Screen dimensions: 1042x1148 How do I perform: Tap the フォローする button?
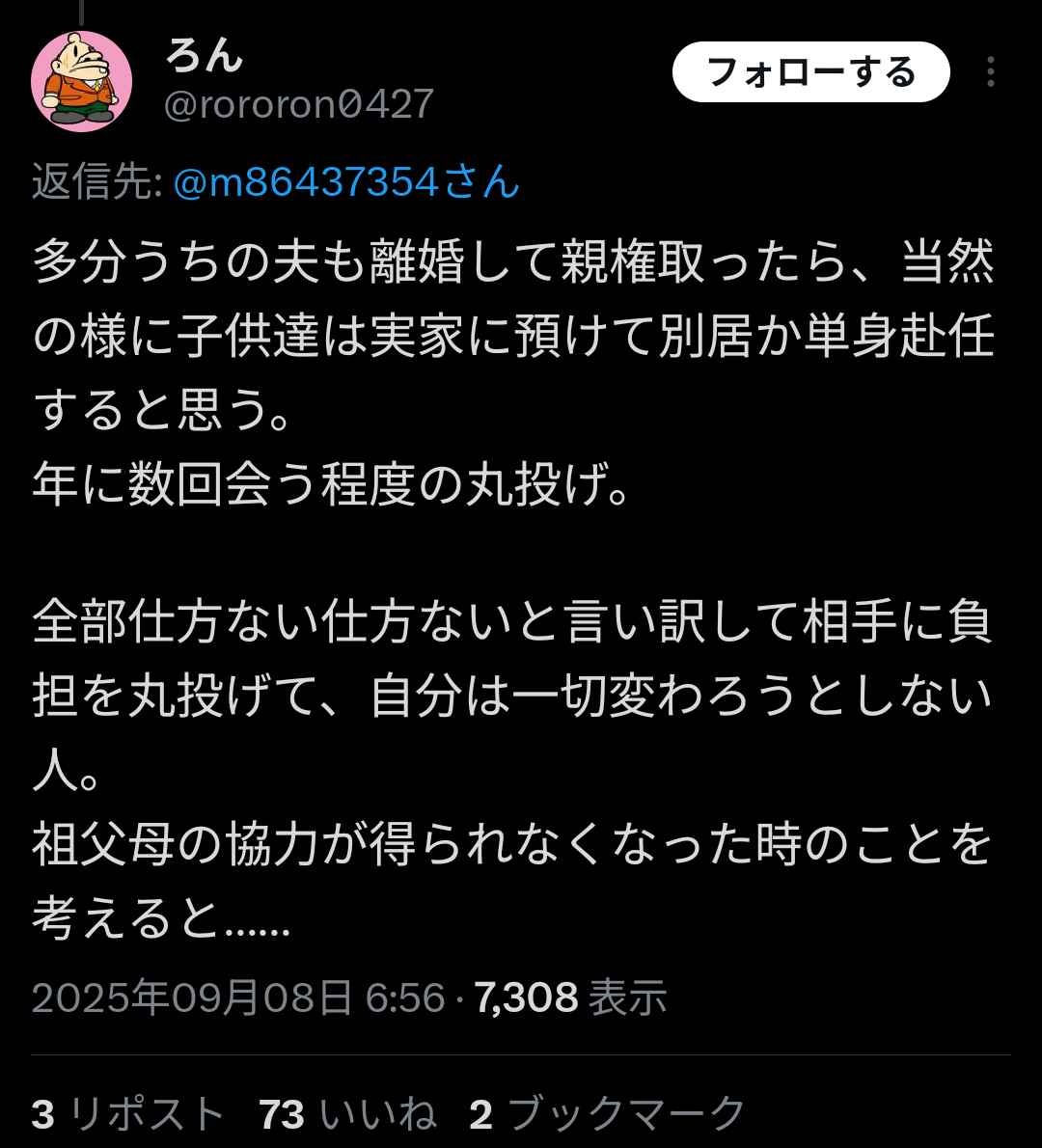pyautogui.click(x=810, y=72)
